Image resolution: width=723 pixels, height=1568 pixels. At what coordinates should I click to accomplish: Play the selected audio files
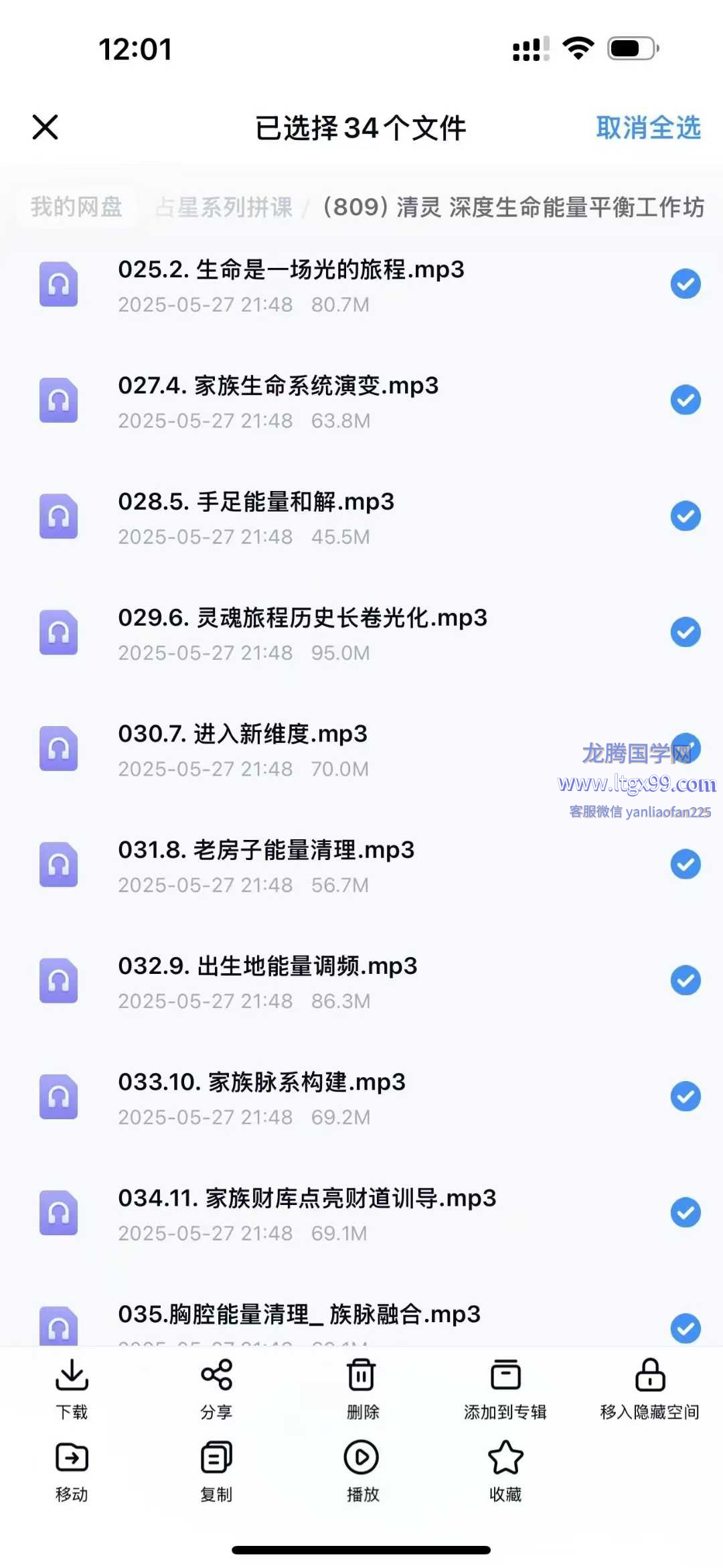pyautogui.click(x=361, y=1472)
